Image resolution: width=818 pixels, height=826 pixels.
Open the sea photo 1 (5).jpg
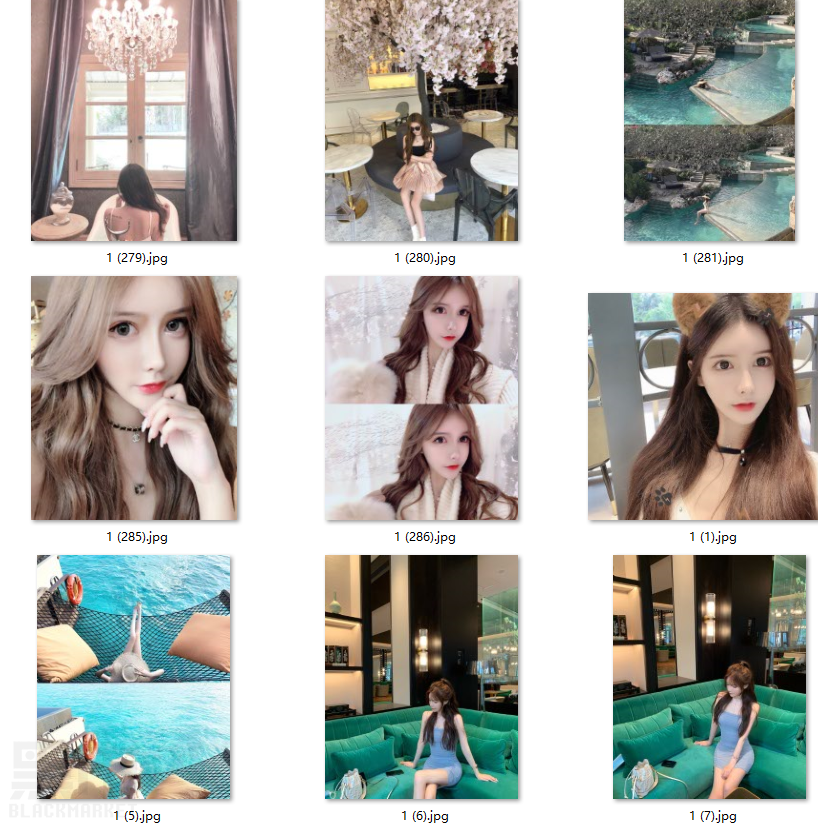click(134, 677)
